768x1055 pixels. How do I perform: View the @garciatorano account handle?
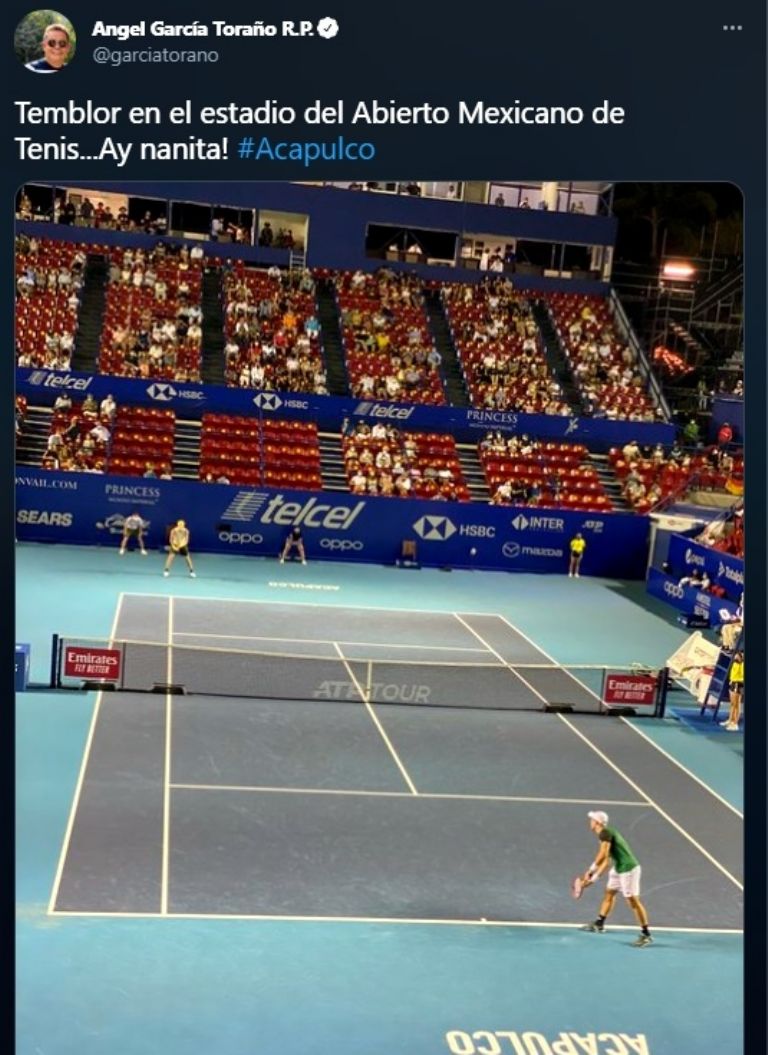tap(154, 56)
